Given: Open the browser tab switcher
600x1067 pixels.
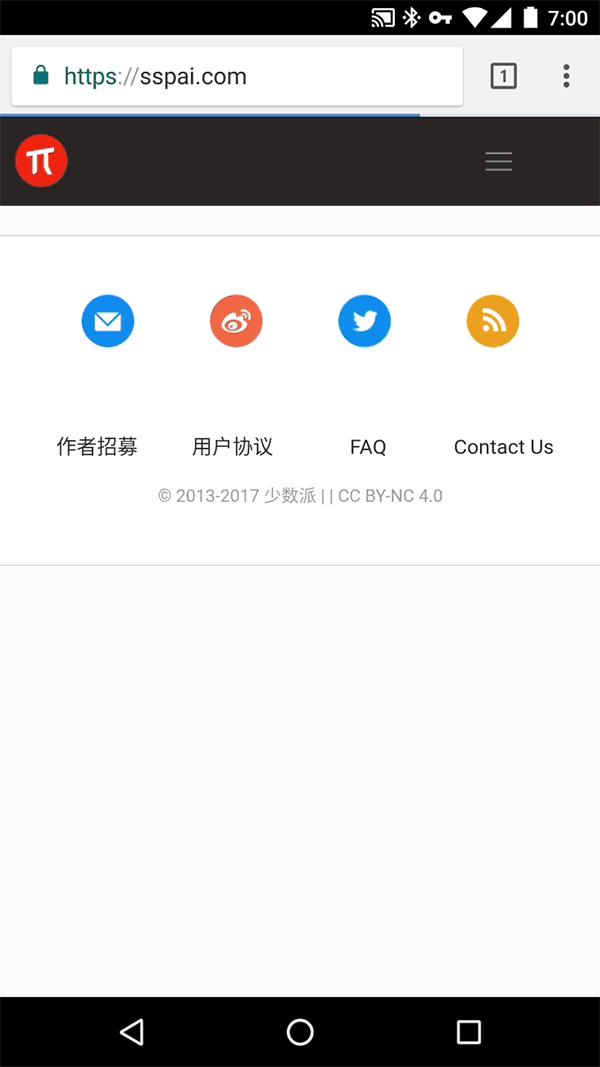Looking at the screenshot, I should (x=503, y=76).
